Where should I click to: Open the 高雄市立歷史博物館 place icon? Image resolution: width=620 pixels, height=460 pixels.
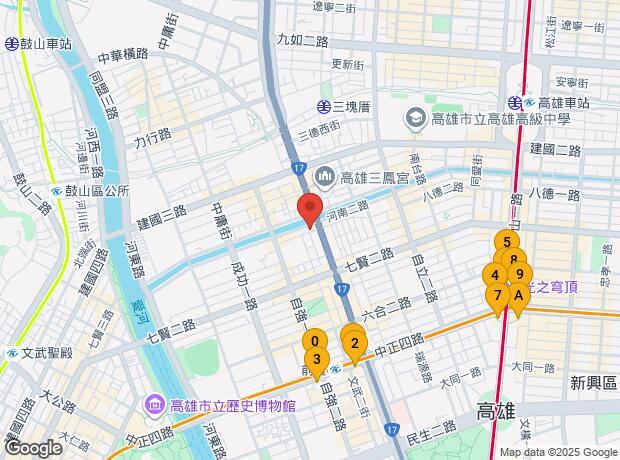coord(155,405)
